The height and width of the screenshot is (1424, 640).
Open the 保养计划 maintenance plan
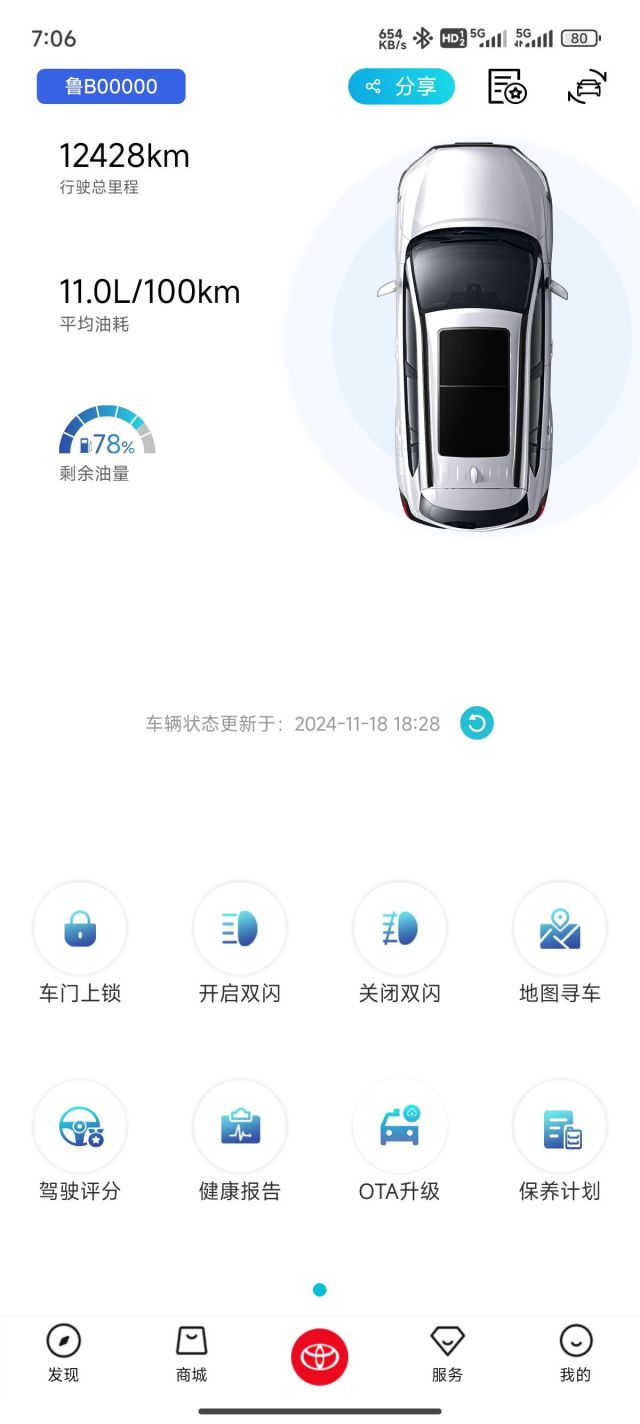tap(560, 1127)
